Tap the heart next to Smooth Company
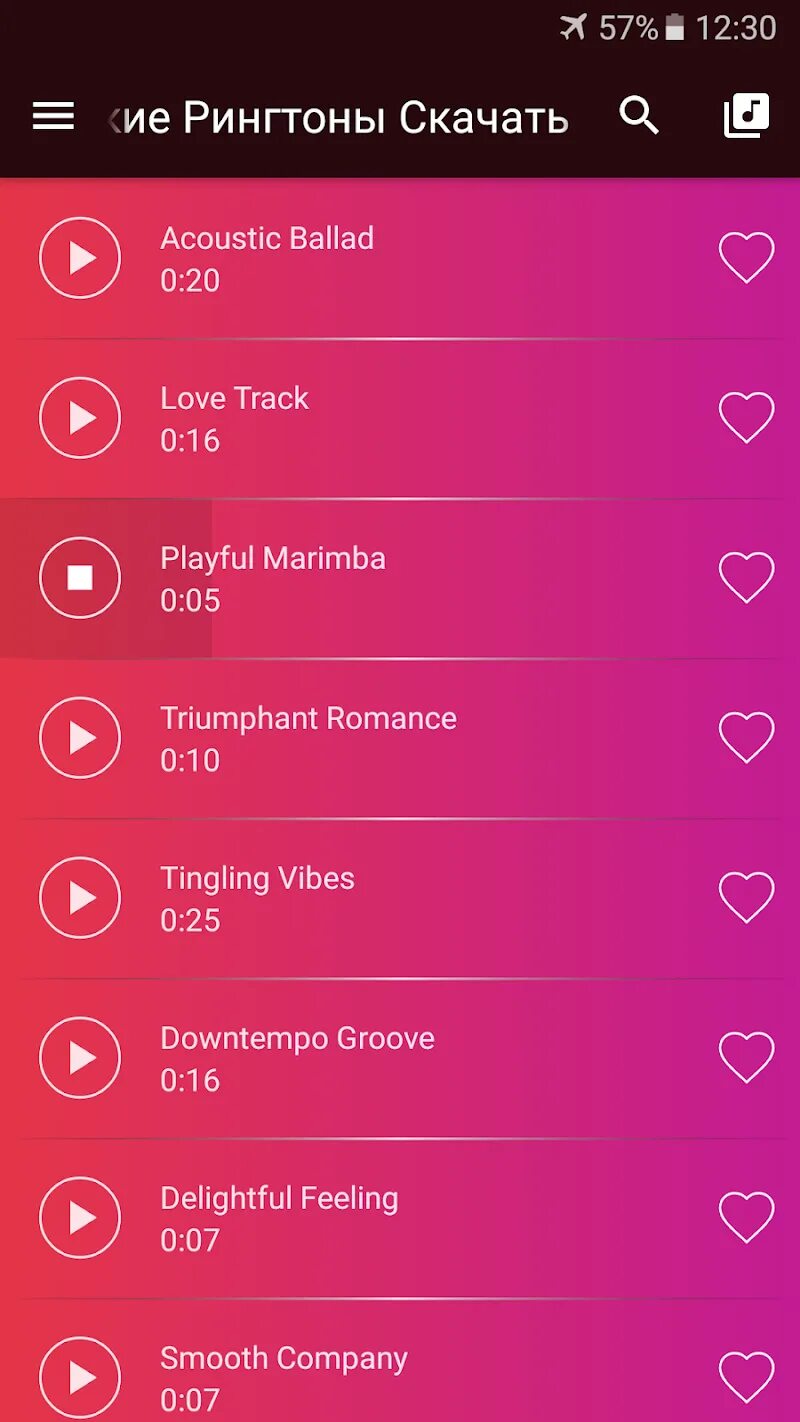800x1422 pixels. point(746,1378)
